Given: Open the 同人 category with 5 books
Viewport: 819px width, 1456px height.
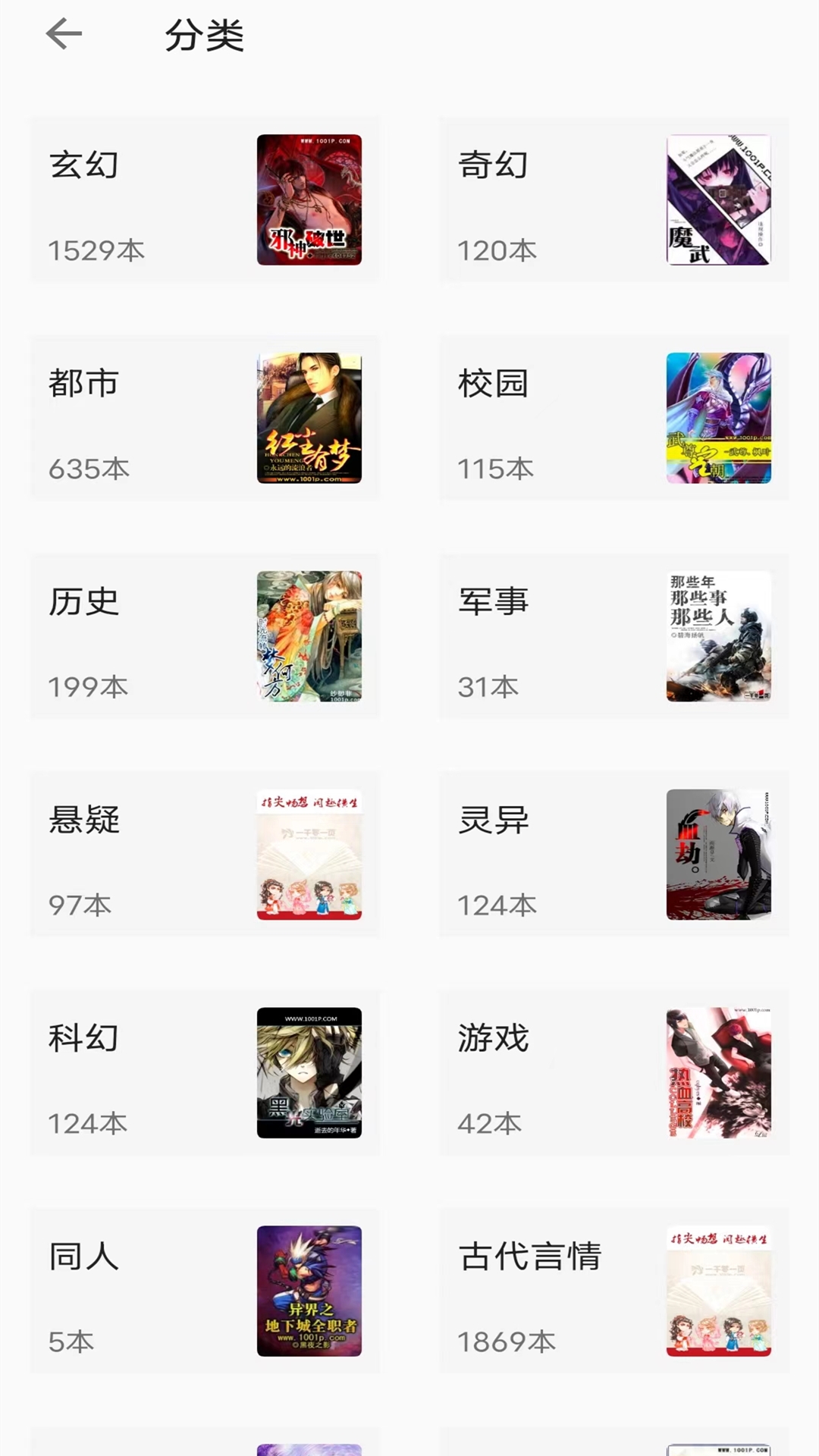Looking at the screenshot, I should coord(205,1291).
